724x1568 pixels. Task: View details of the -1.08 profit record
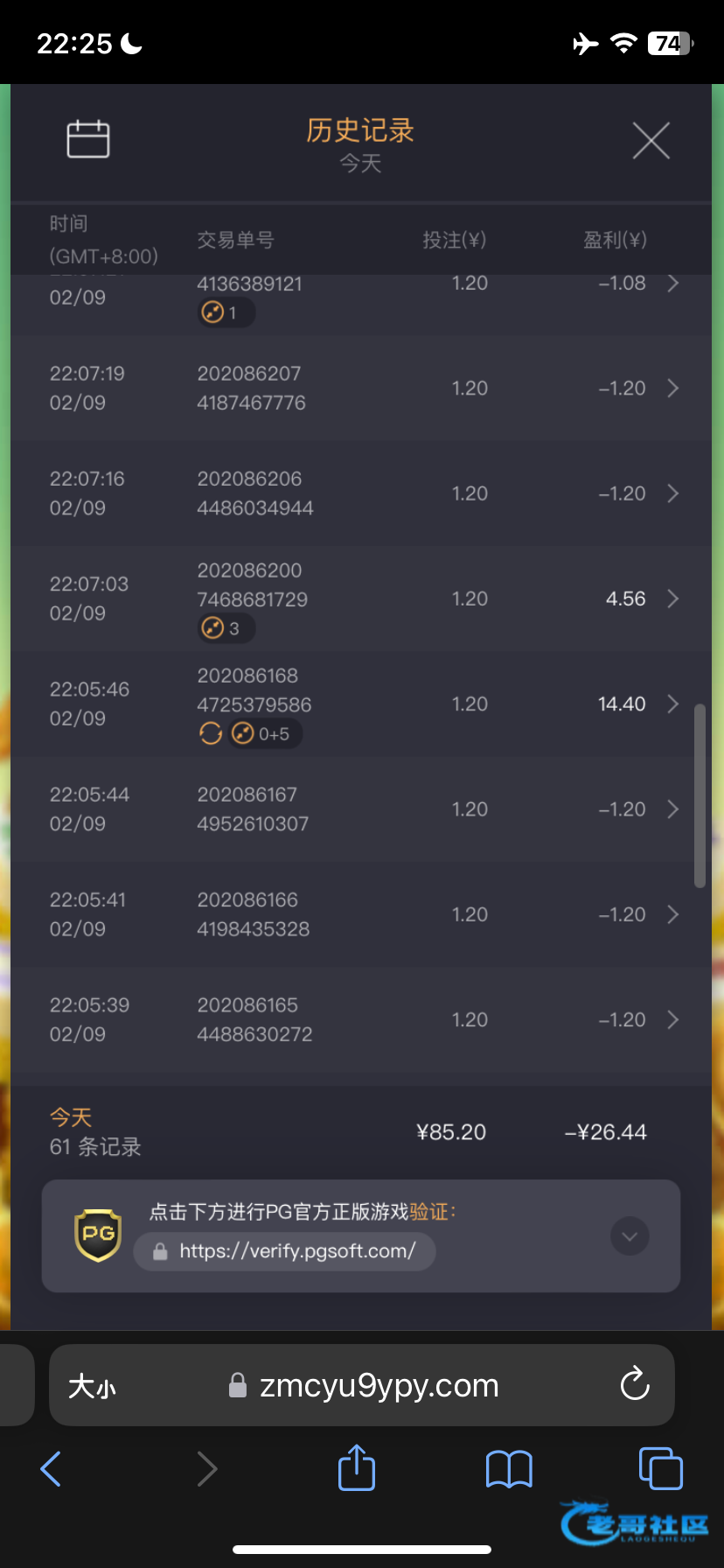point(672,284)
